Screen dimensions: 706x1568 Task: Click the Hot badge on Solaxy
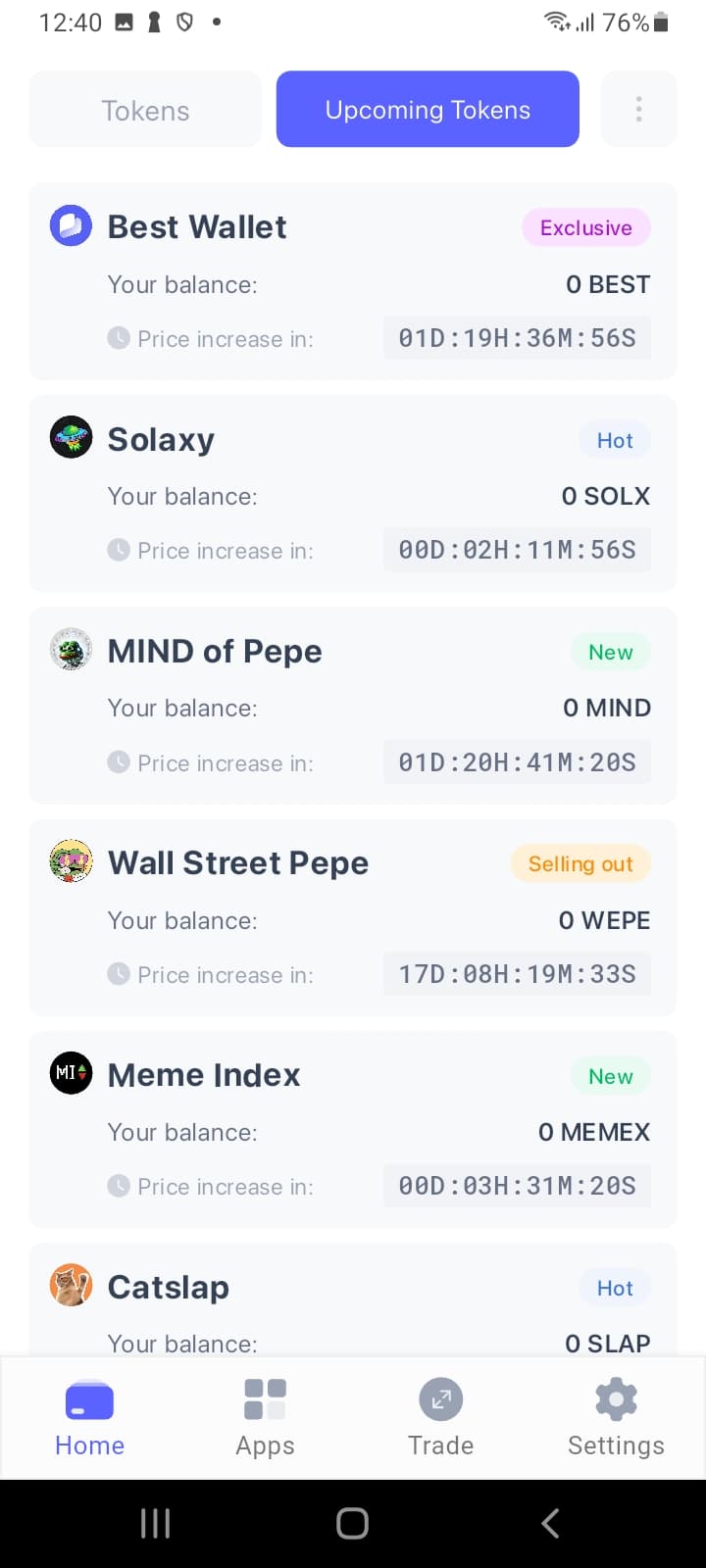[x=614, y=439]
